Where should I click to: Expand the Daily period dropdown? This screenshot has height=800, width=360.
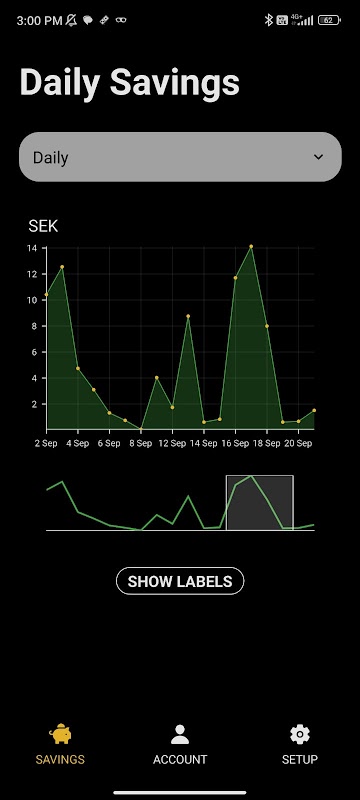pyautogui.click(x=180, y=157)
